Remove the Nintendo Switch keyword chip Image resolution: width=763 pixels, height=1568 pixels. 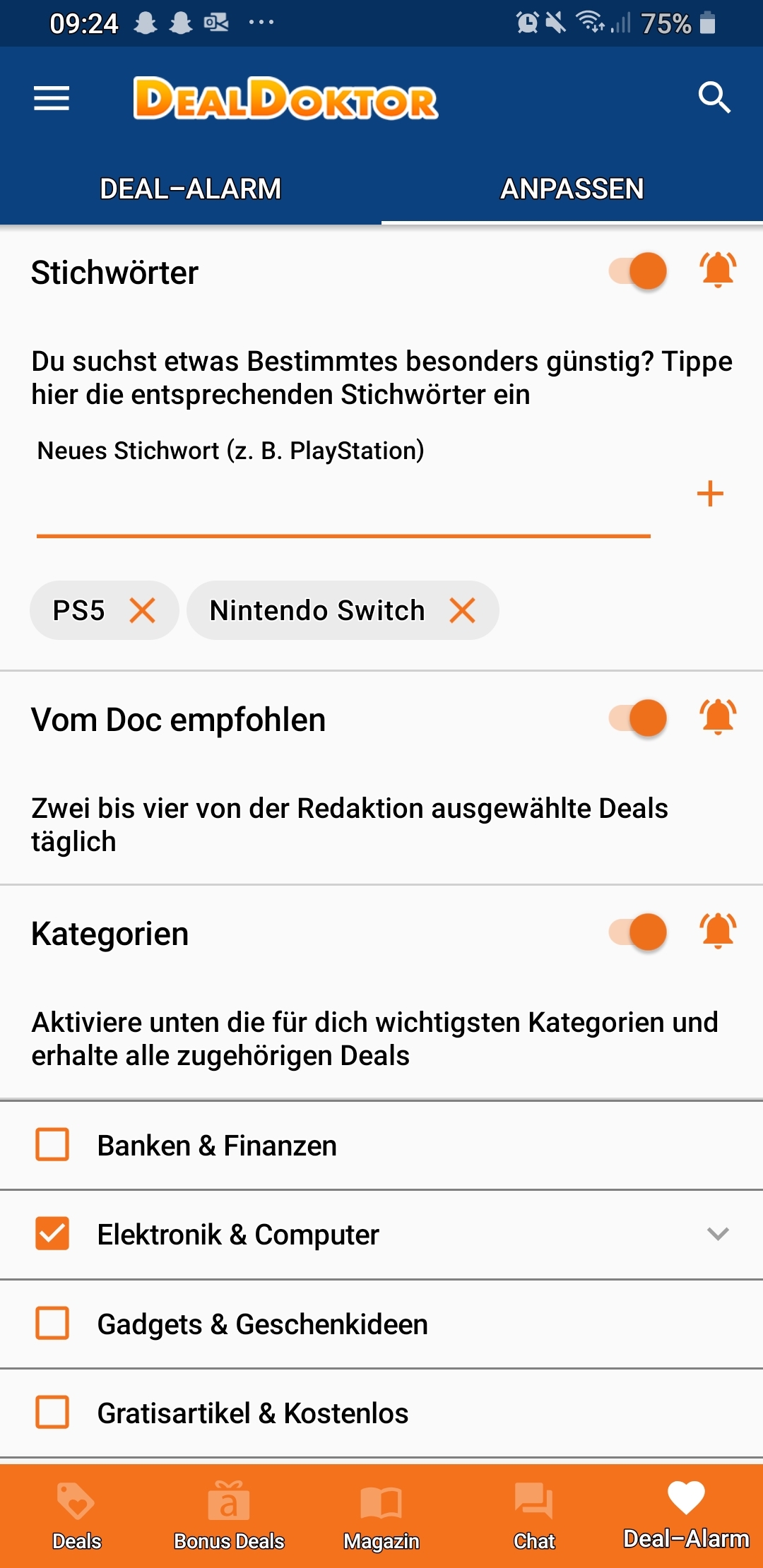463,610
